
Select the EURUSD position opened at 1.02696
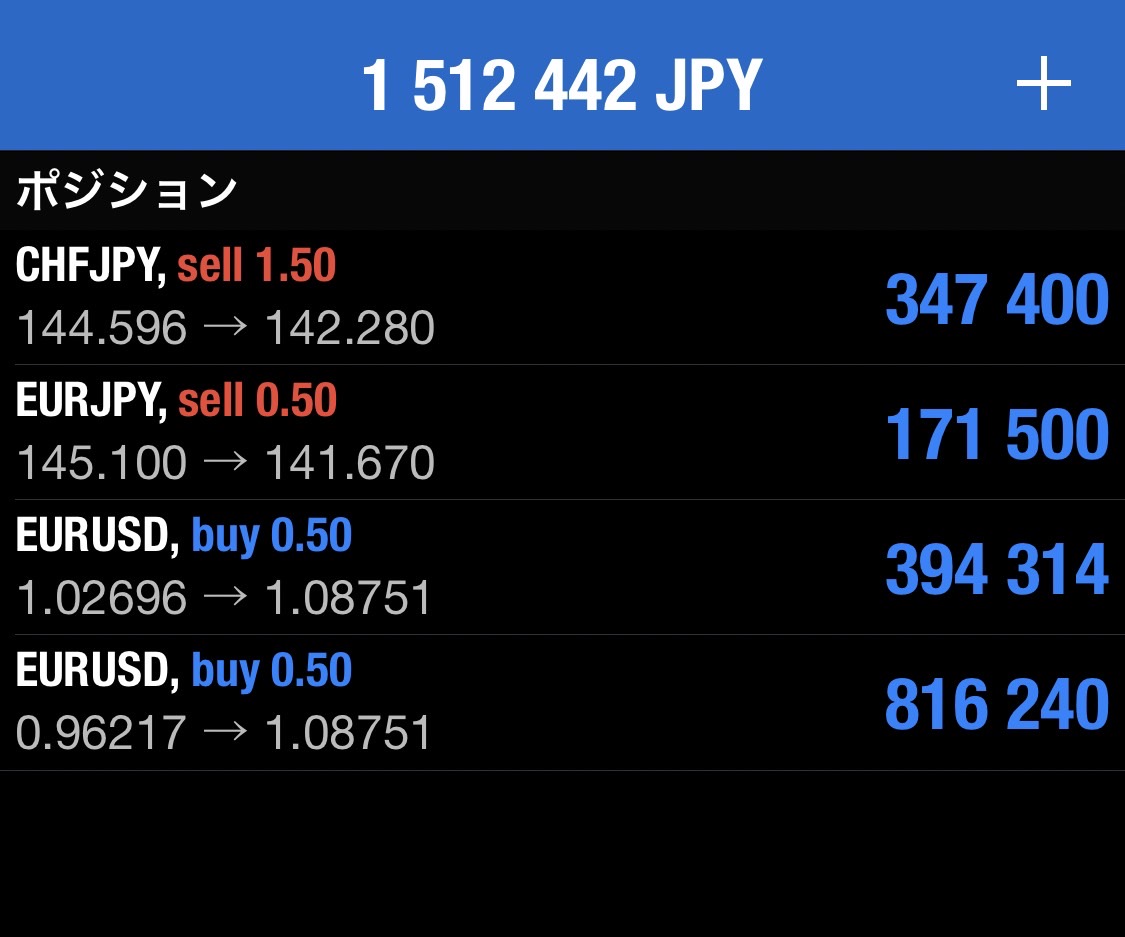(562, 568)
